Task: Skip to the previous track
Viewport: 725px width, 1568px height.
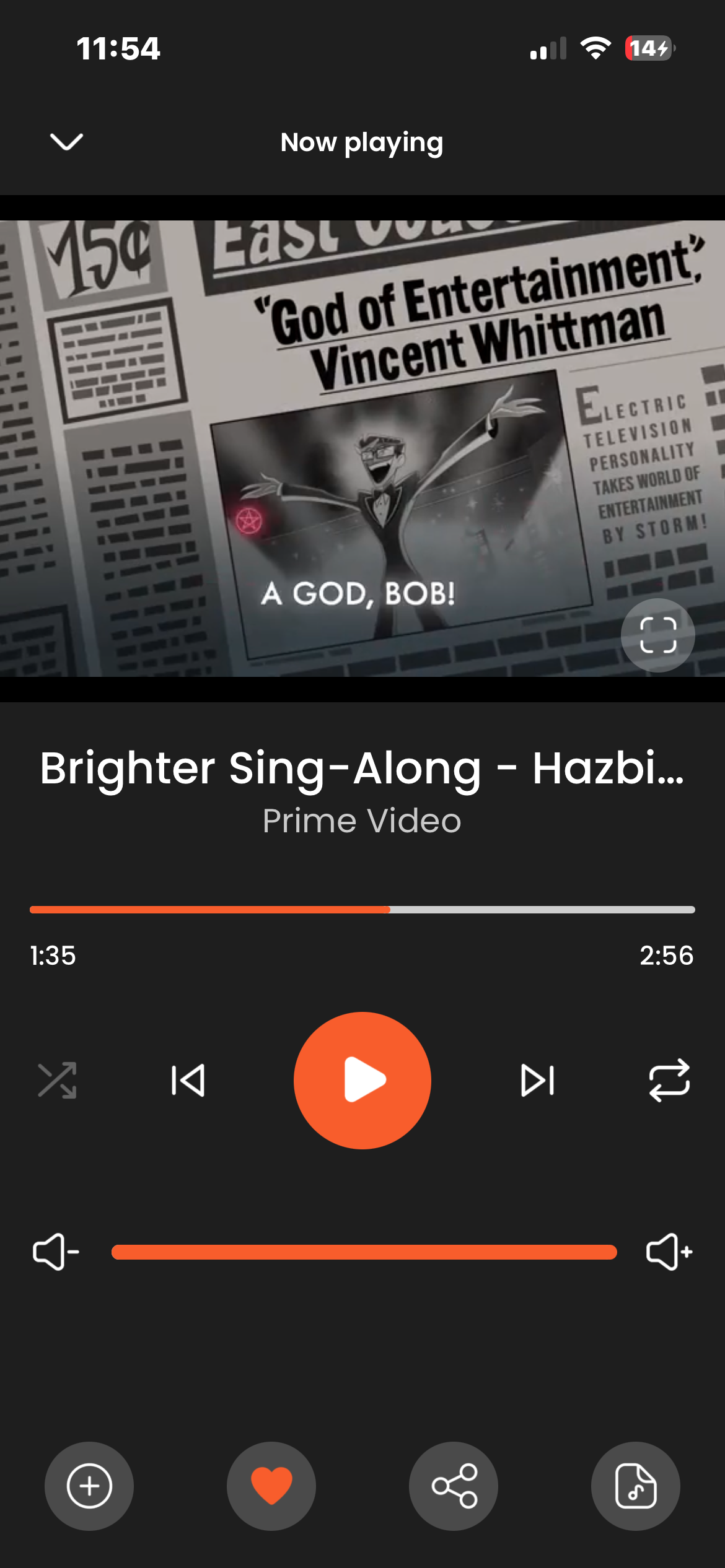Action: point(188,1081)
